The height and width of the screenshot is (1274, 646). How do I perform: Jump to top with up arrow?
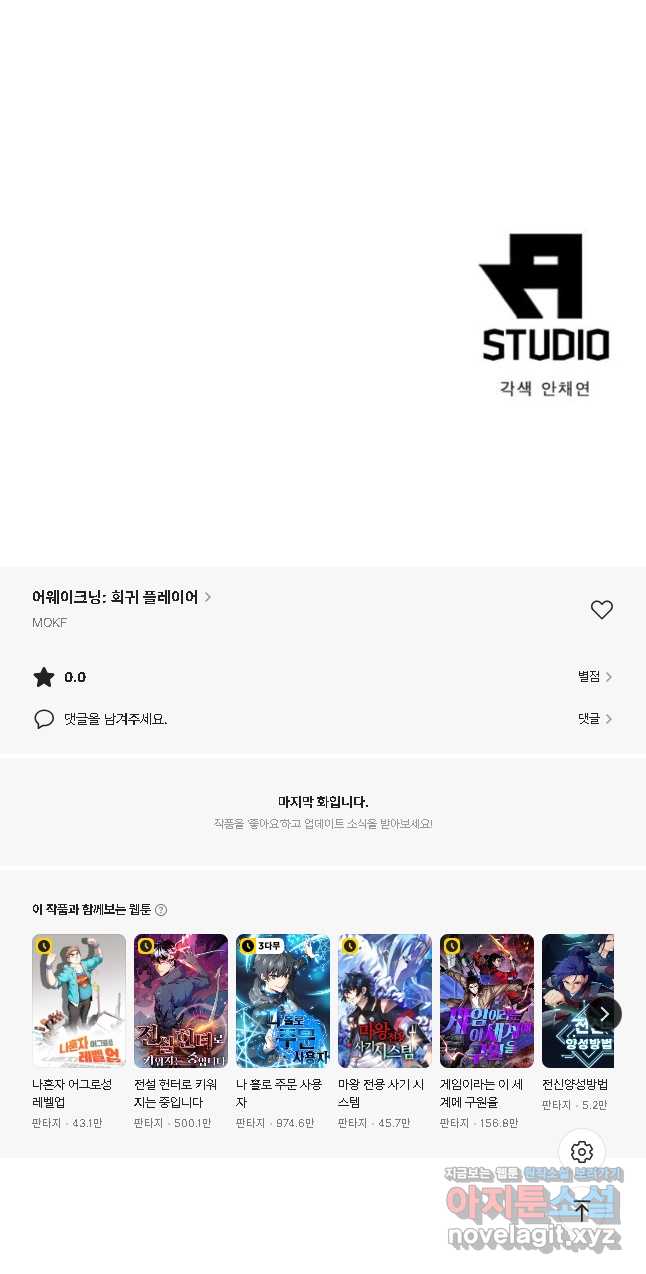[582, 1212]
